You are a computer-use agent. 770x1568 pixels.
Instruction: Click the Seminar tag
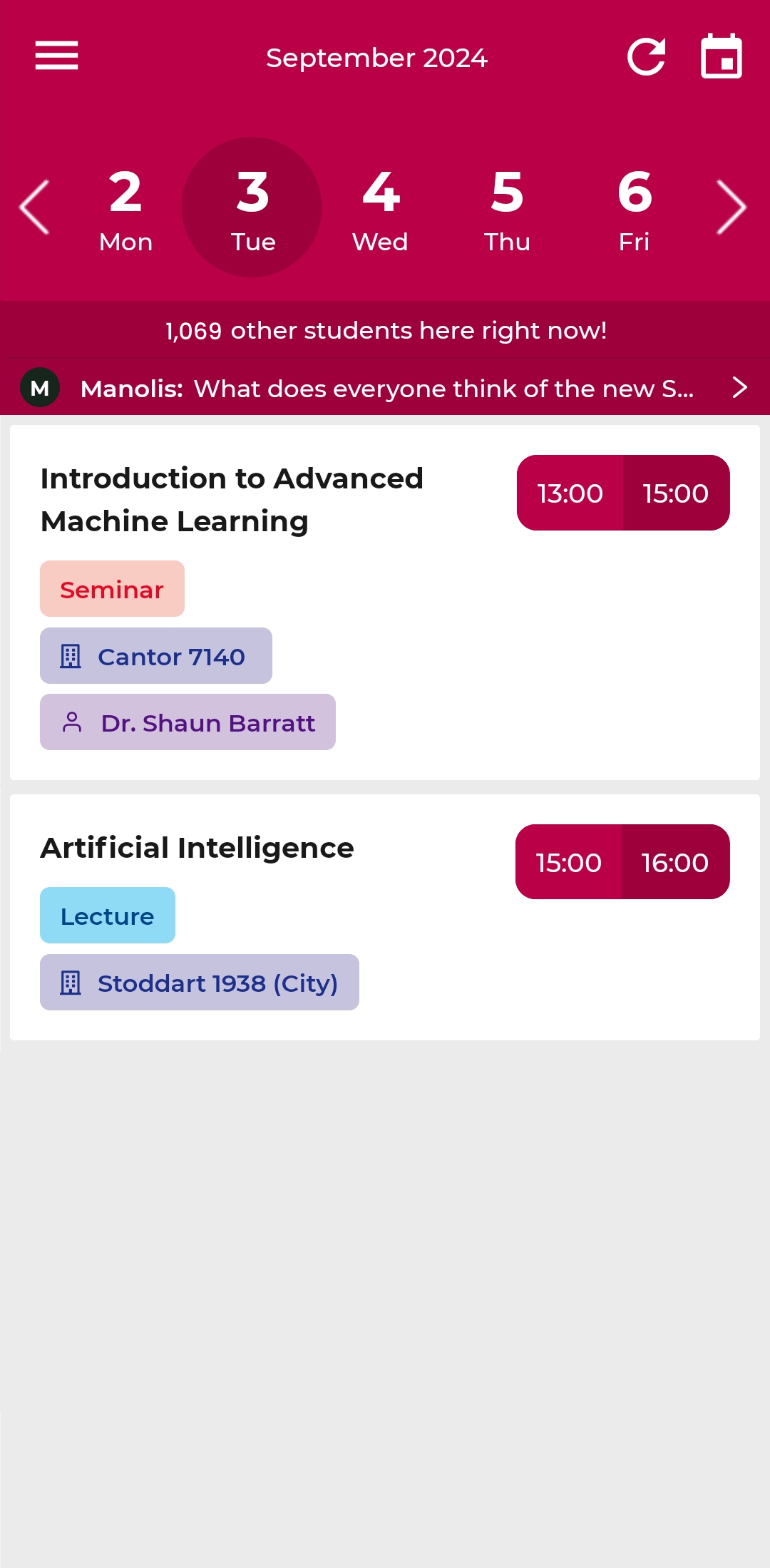coord(112,588)
